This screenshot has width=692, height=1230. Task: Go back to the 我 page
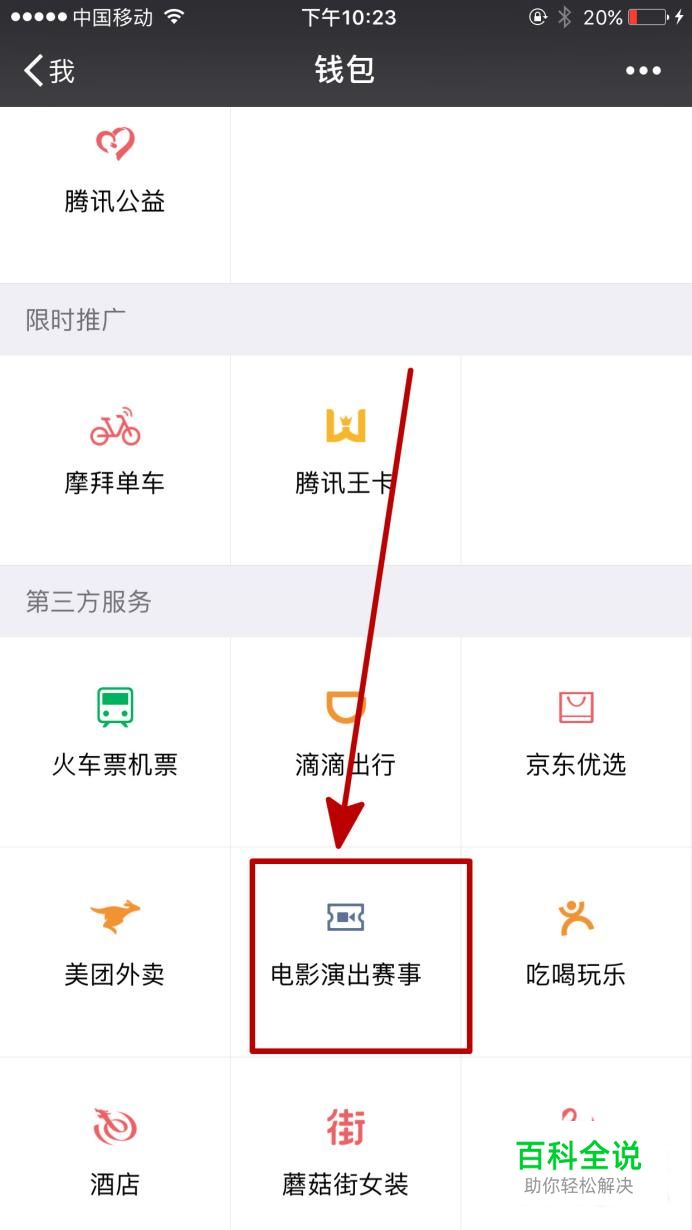(50, 71)
